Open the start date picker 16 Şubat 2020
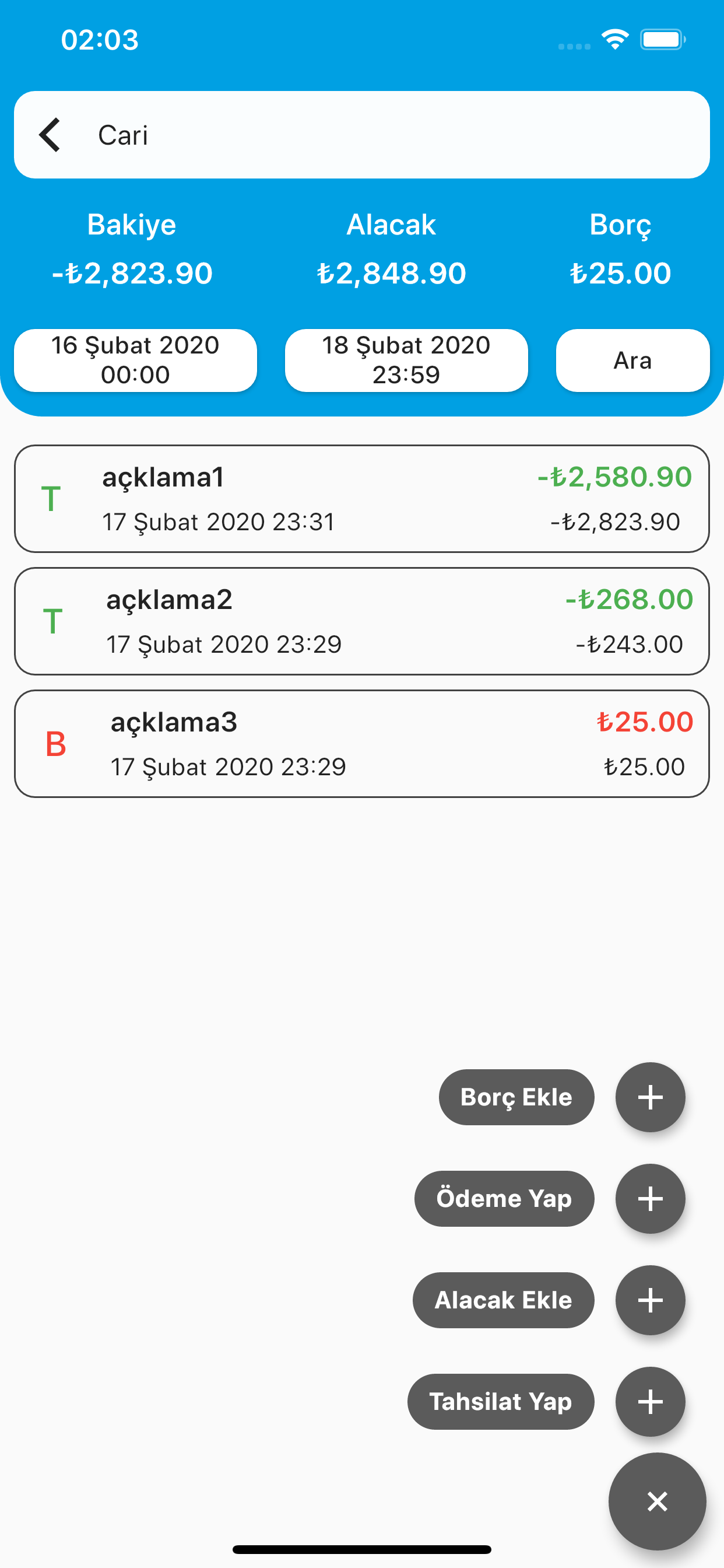 tap(135, 360)
